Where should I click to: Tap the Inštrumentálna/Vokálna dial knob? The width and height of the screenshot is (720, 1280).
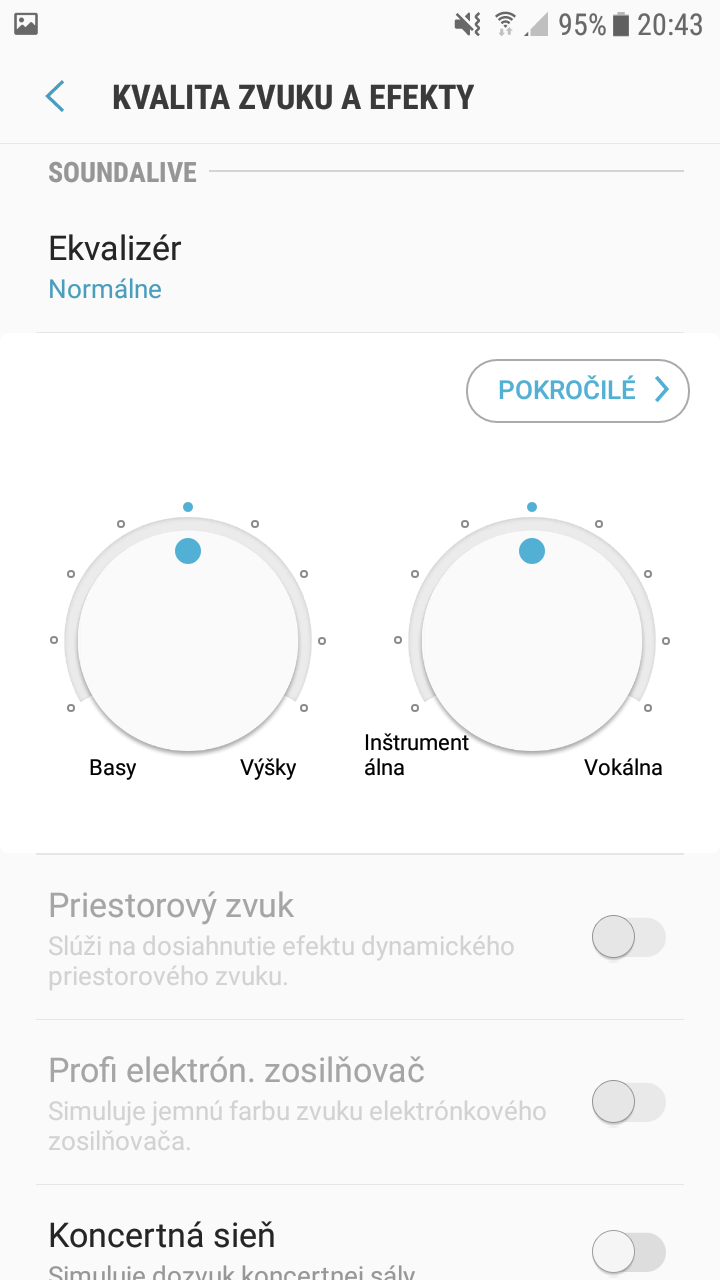tap(532, 640)
